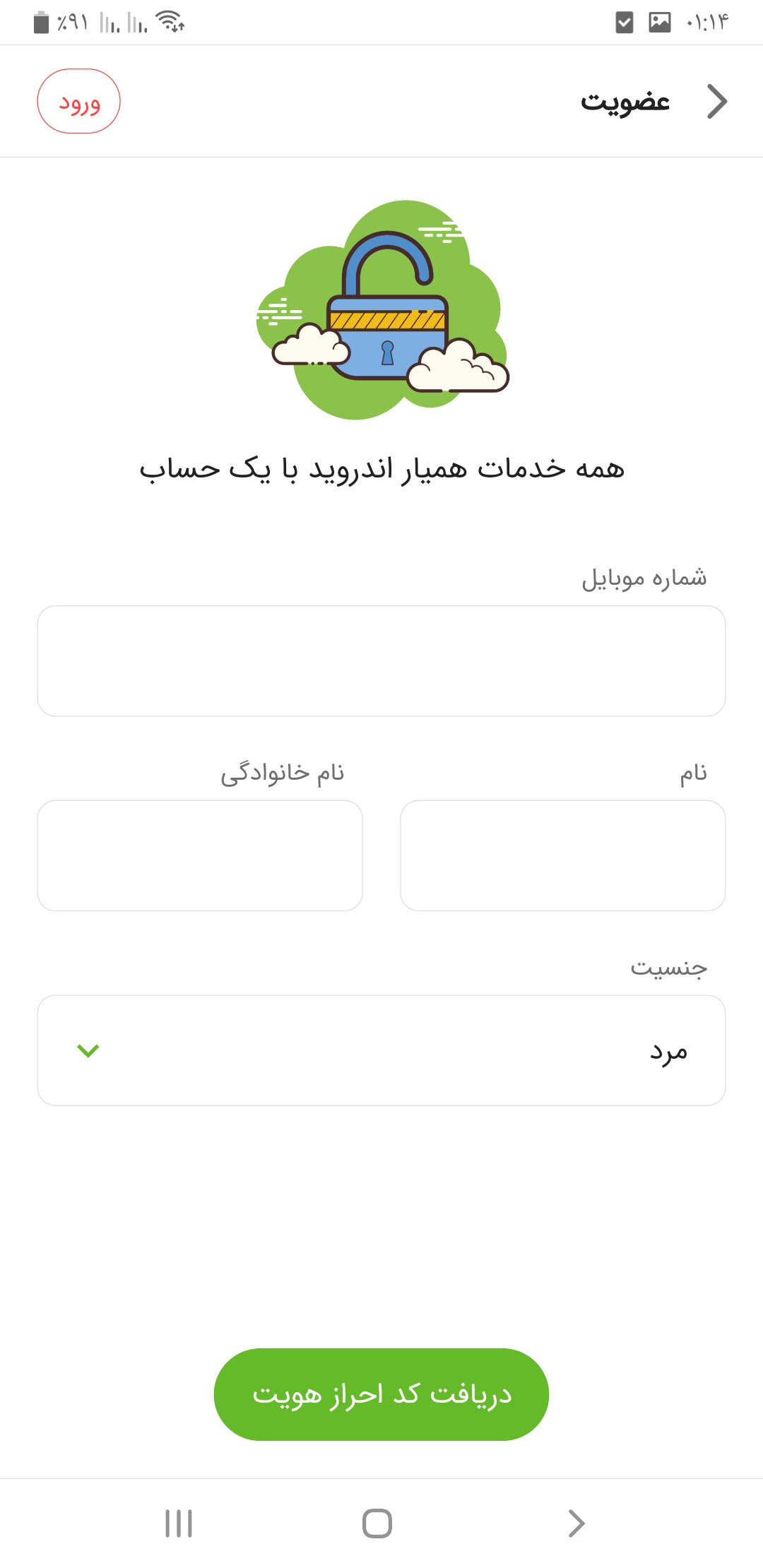Tap the Wi-Fi status bar icon
The image size is (763, 1568).
[171, 21]
